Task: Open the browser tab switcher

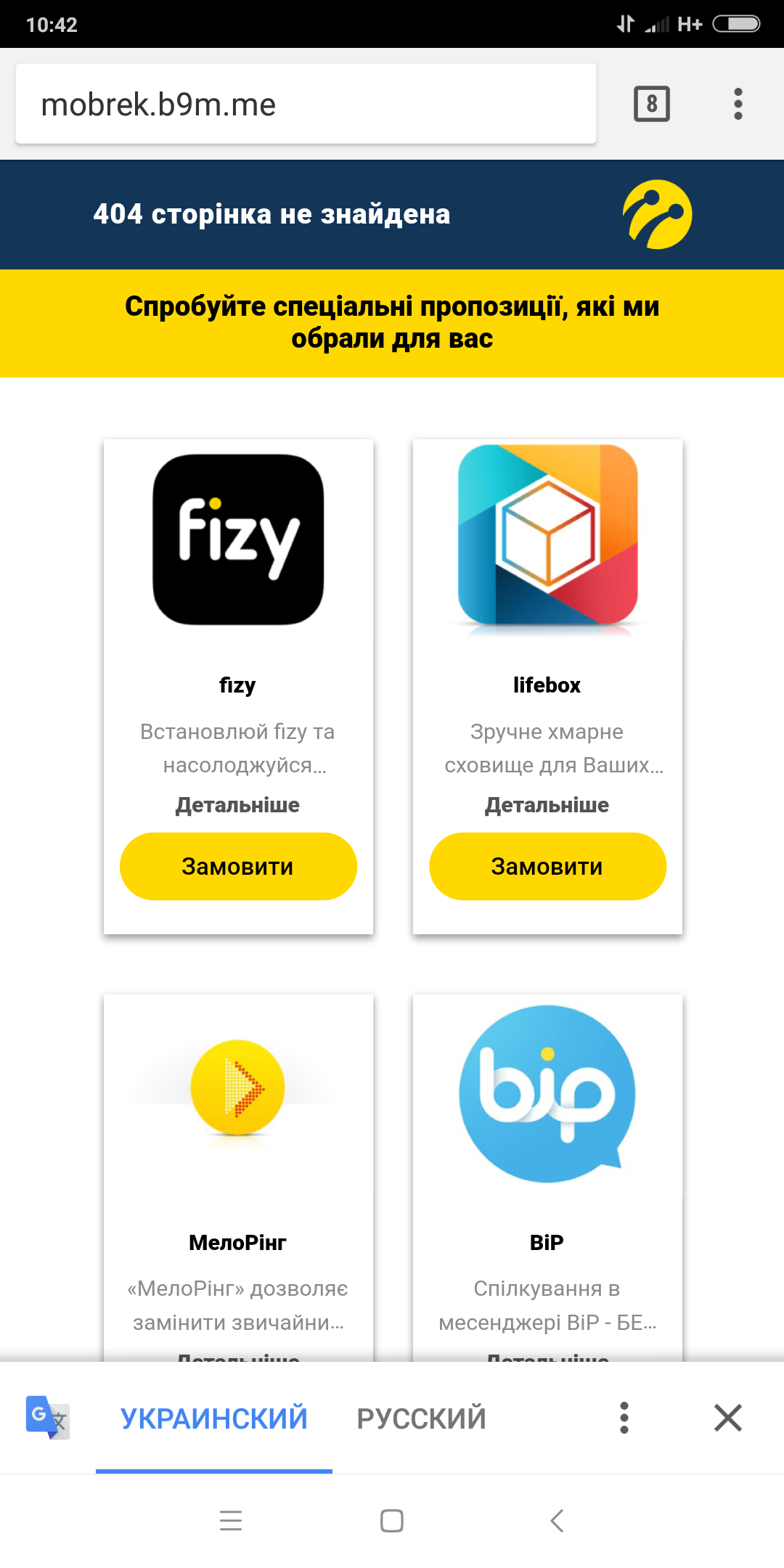Action: [x=651, y=104]
